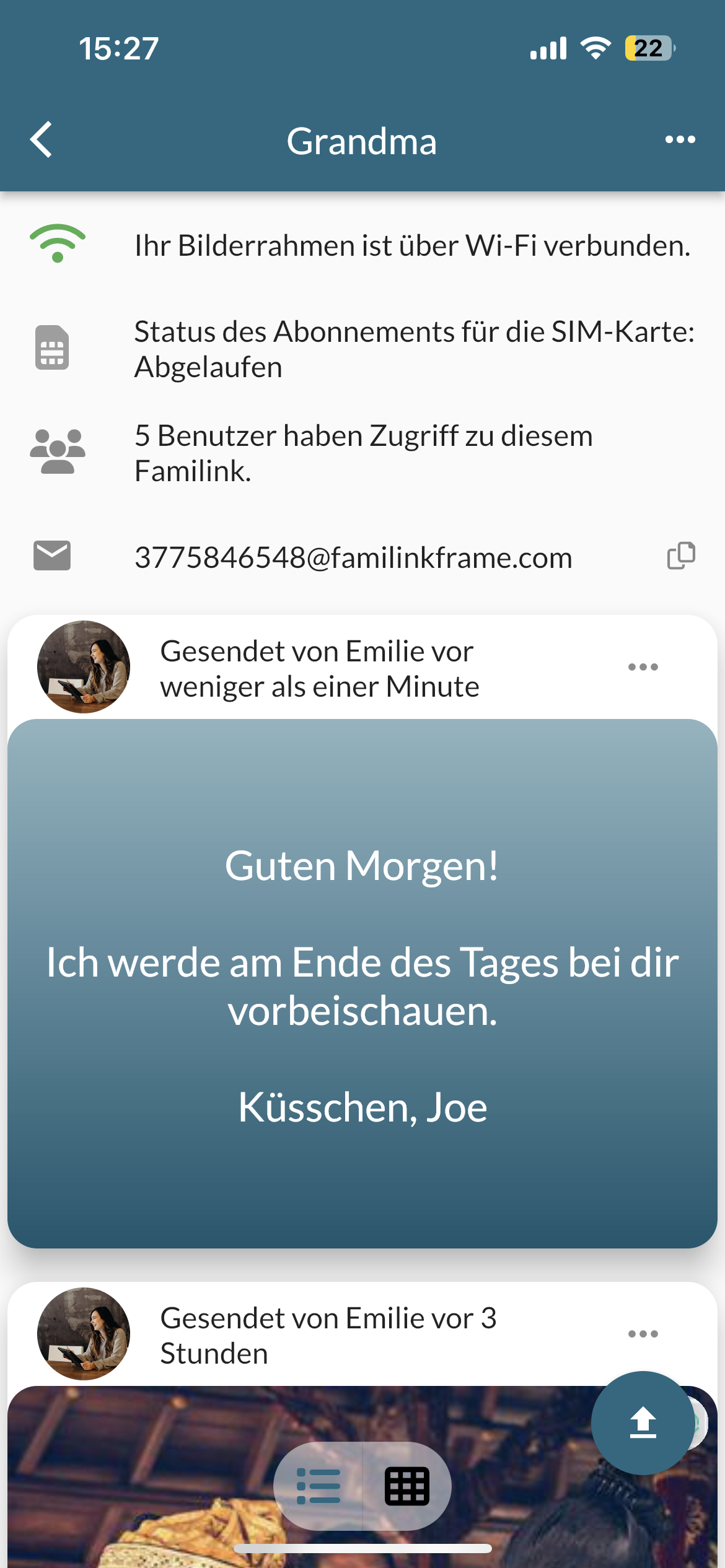
Task: Open the Guten Morgen message card
Action: click(362, 983)
